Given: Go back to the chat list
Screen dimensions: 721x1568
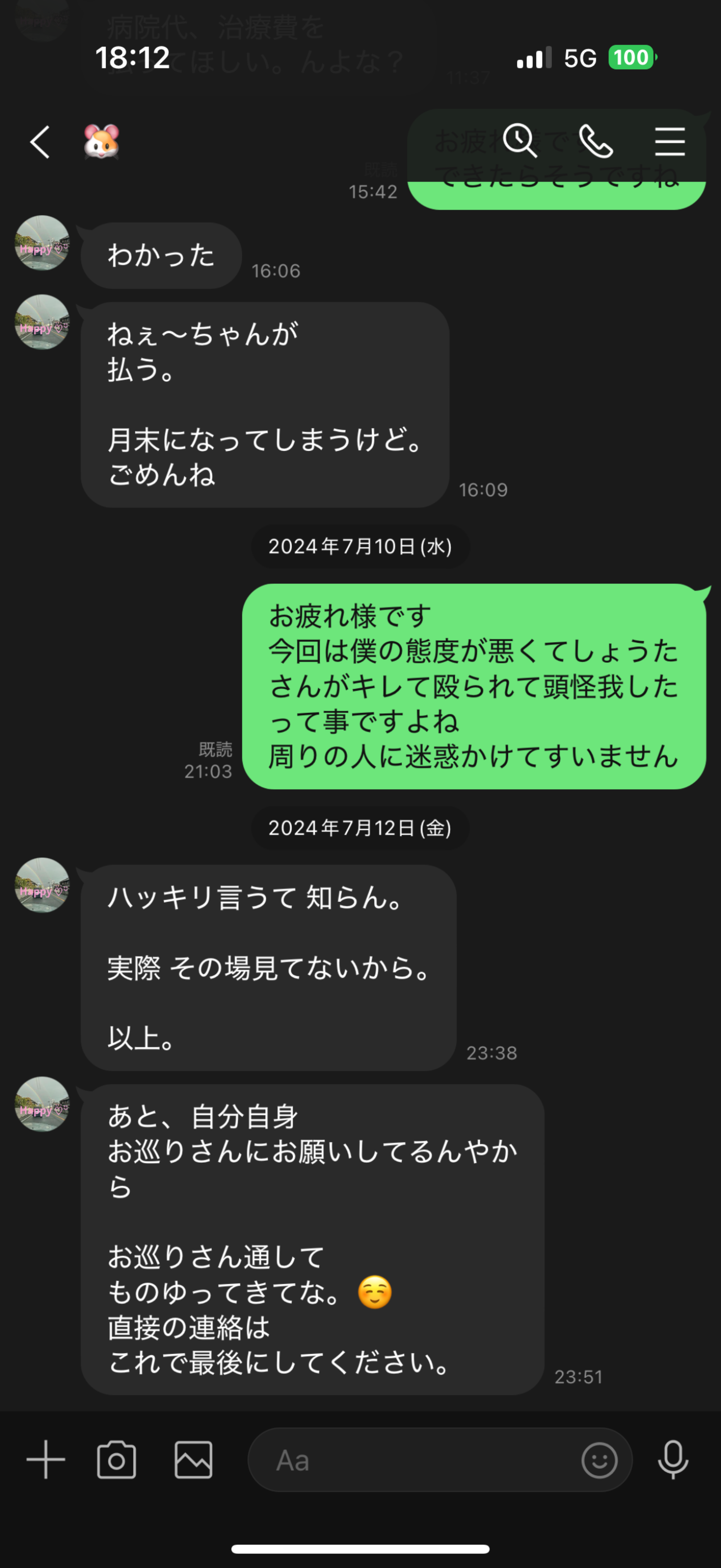Looking at the screenshot, I should pos(40,142).
